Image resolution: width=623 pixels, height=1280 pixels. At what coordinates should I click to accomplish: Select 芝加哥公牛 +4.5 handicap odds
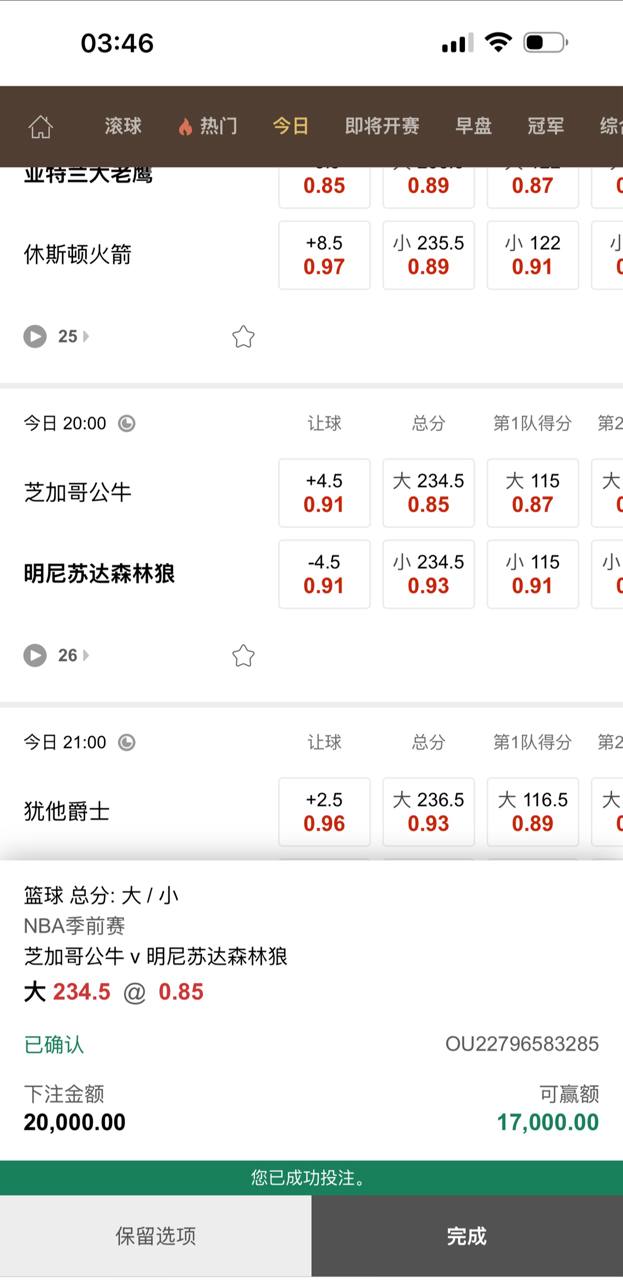[x=324, y=493]
